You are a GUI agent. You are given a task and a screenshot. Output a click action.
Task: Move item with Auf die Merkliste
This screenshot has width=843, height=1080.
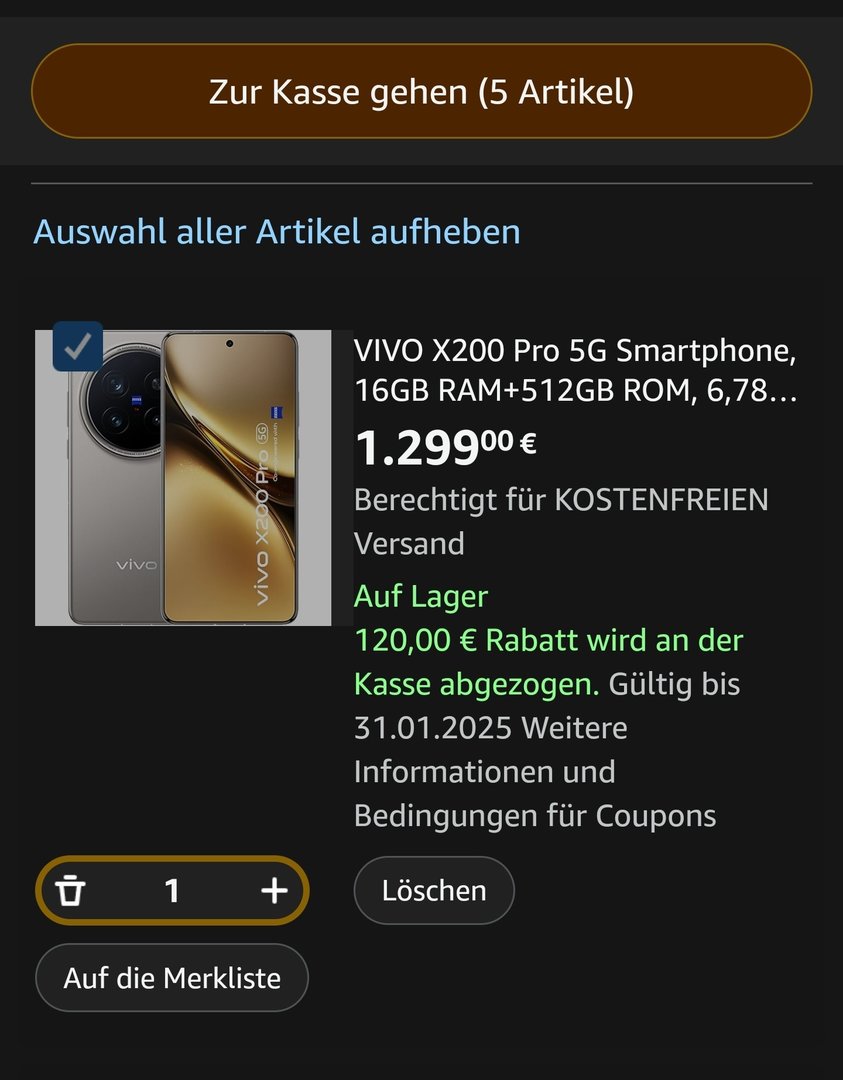(172, 977)
